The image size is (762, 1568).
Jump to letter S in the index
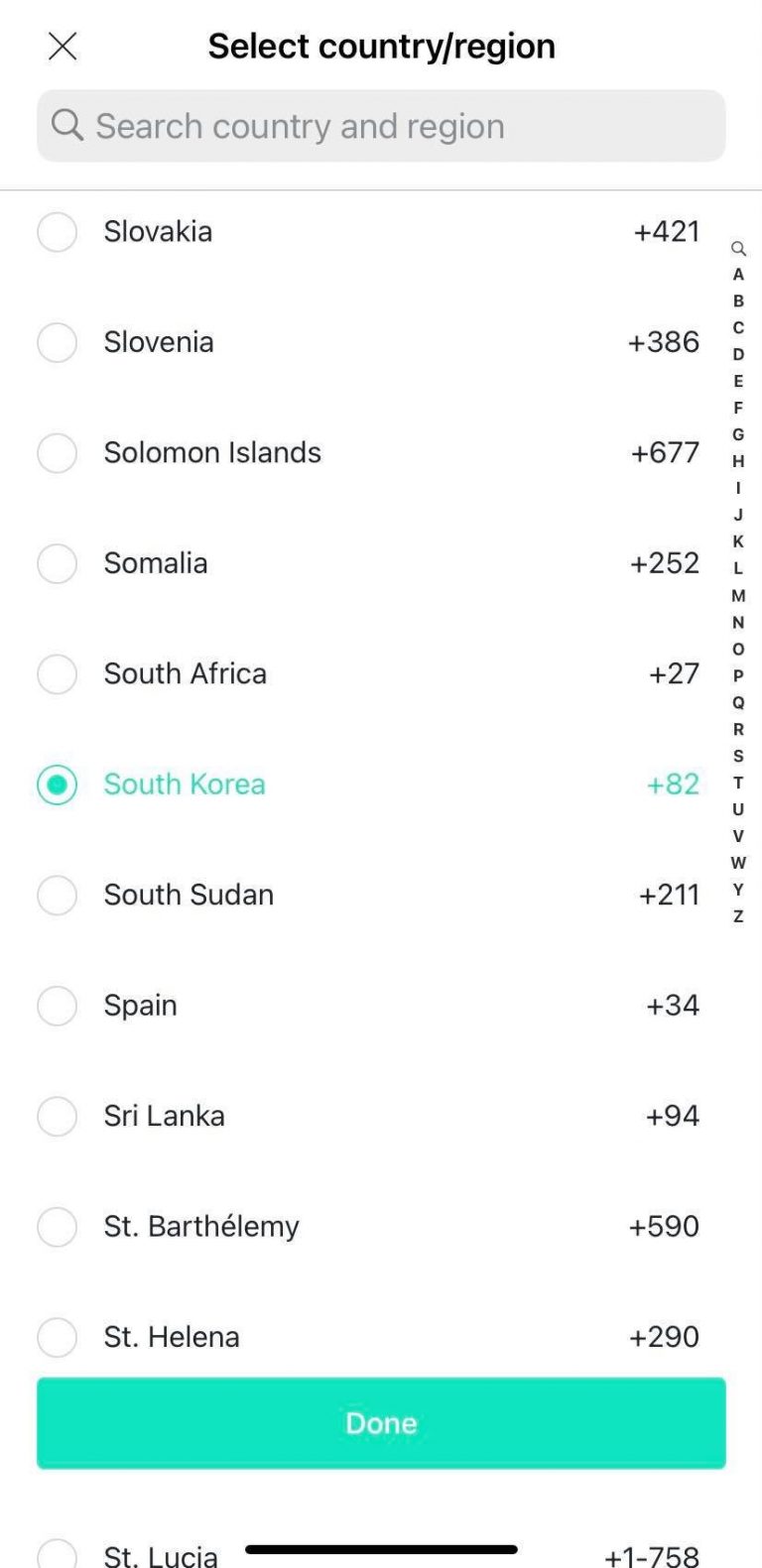738,756
